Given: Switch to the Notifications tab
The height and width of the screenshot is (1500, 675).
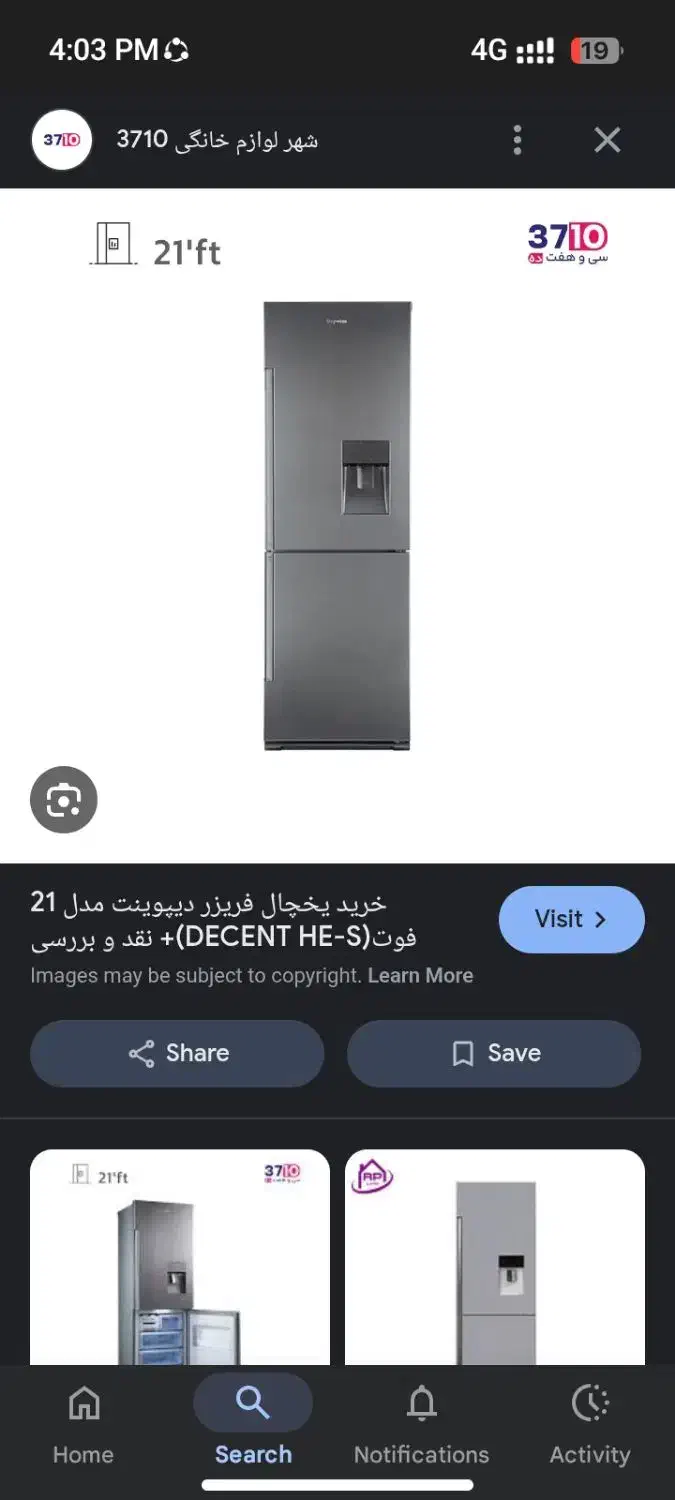Looking at the screenshot, I should click(421, 1420).
